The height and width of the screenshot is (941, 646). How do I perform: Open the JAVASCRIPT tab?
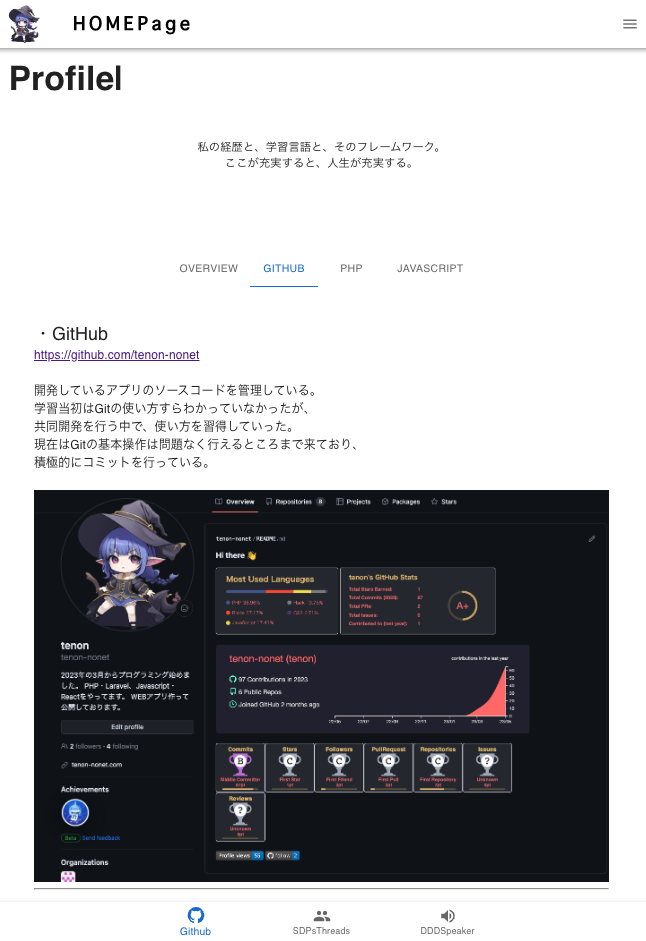coord(430,269)
